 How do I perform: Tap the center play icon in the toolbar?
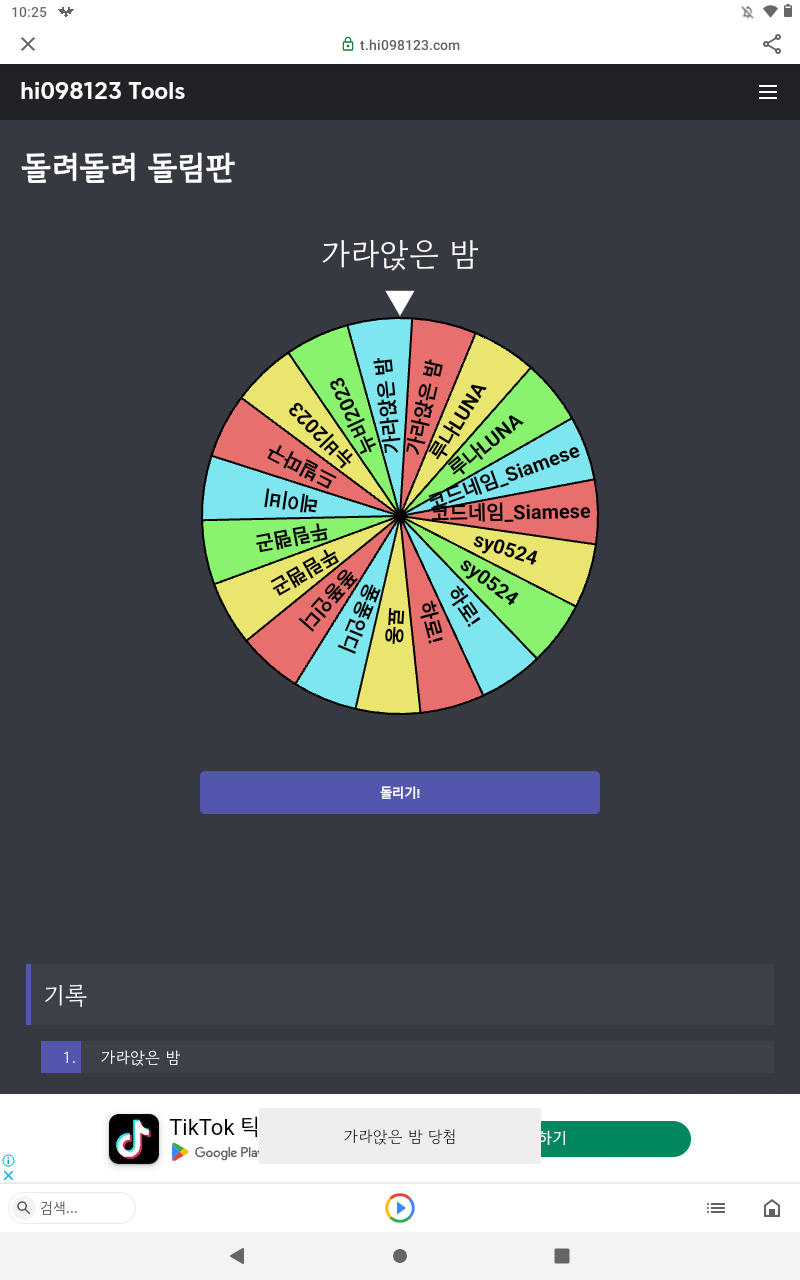click(400, 1208)
